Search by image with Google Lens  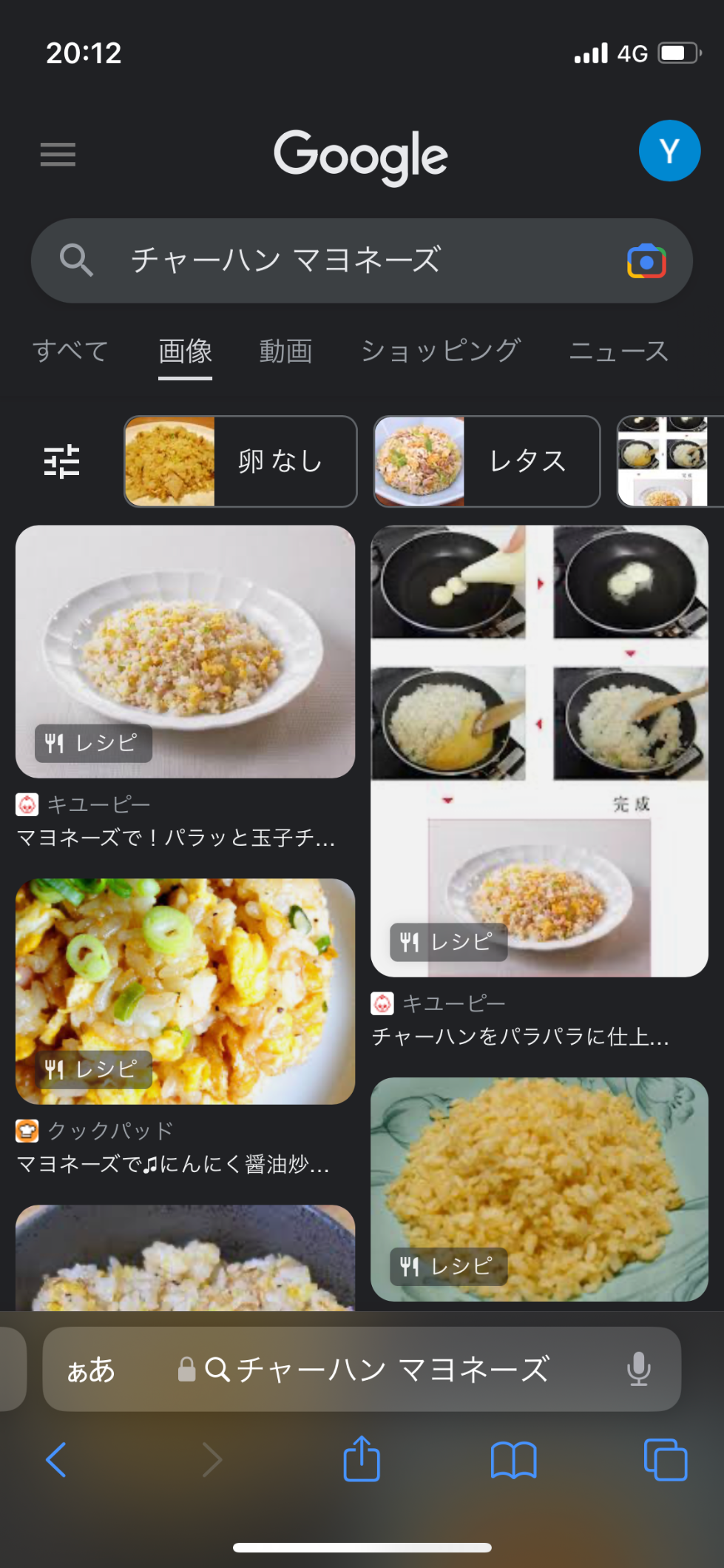[646, 261]
